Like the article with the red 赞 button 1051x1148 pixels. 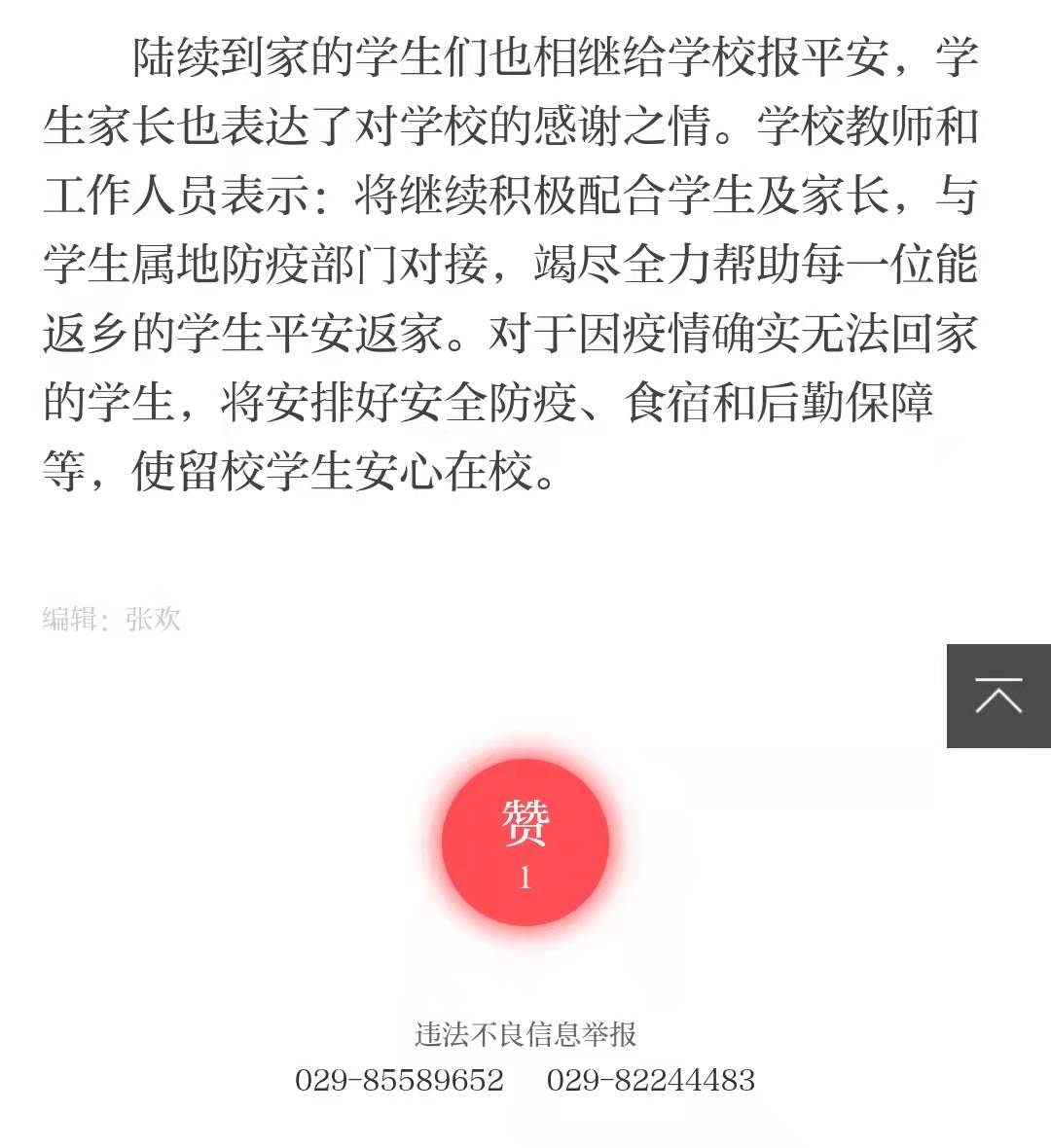tap(525, 843)
